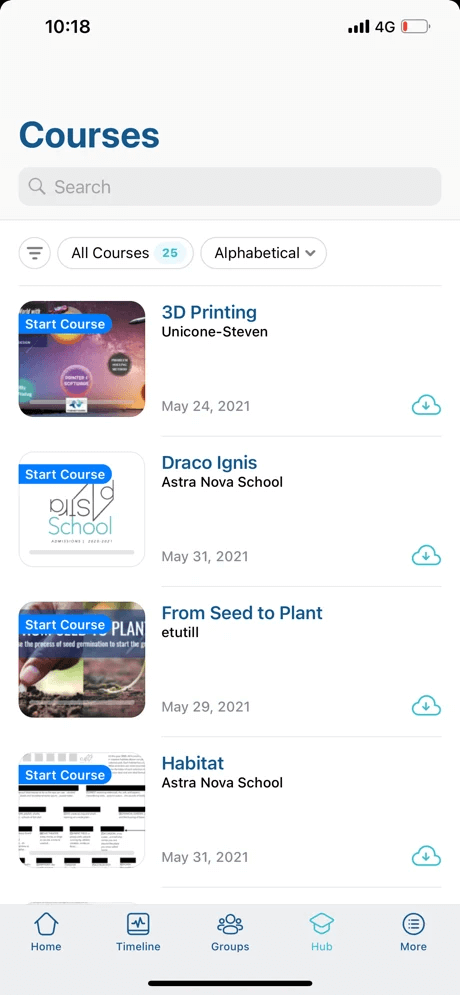Open the 3D Printing course title

pyautogui.click(x=209, y=312)
